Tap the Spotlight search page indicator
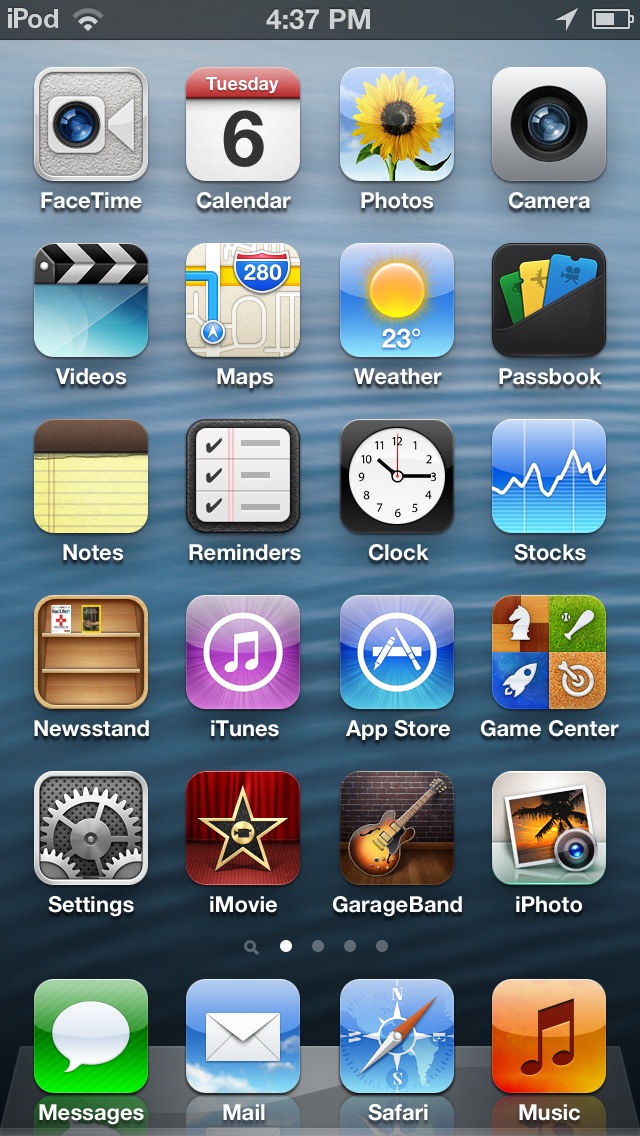 tap(252, 947)
